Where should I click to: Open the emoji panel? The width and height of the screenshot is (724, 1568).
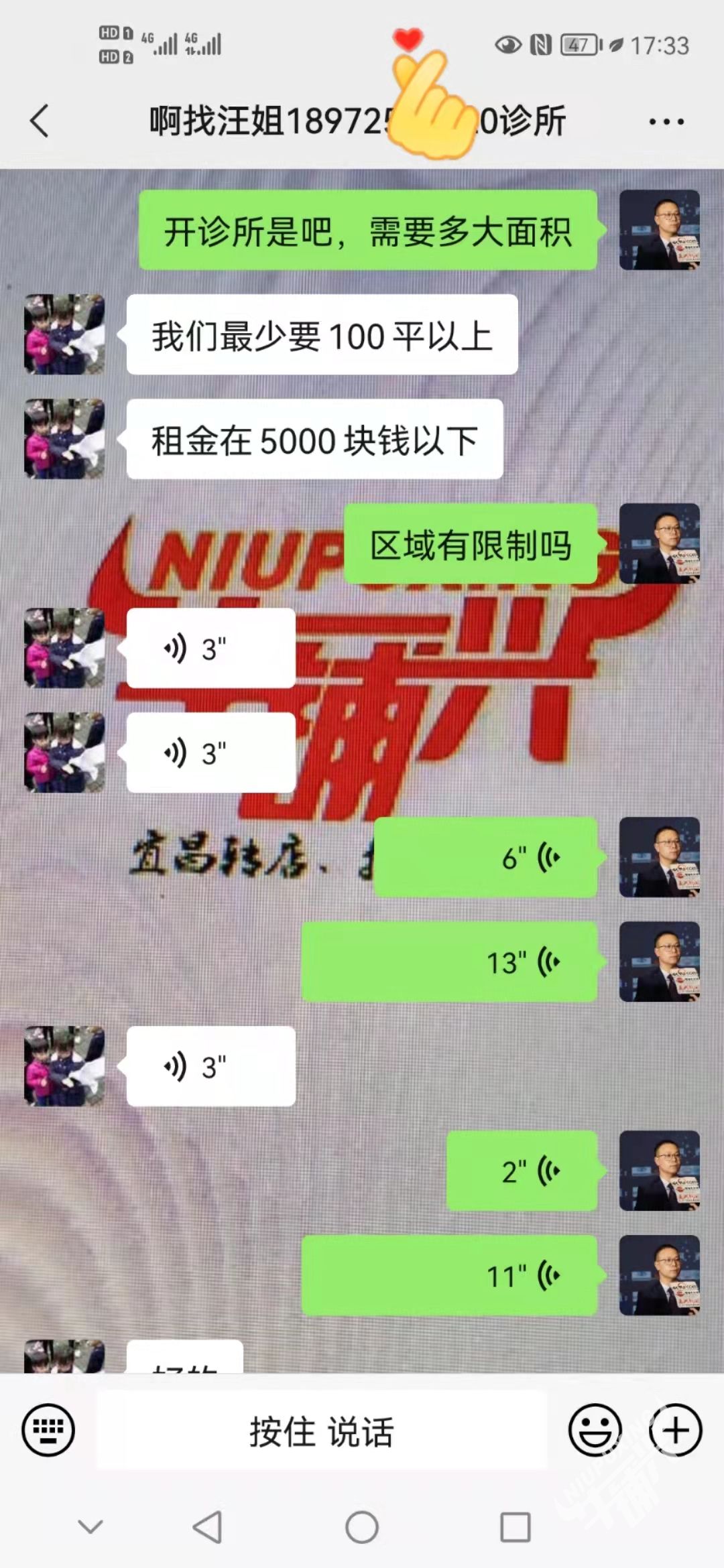tap(594, 1429)
